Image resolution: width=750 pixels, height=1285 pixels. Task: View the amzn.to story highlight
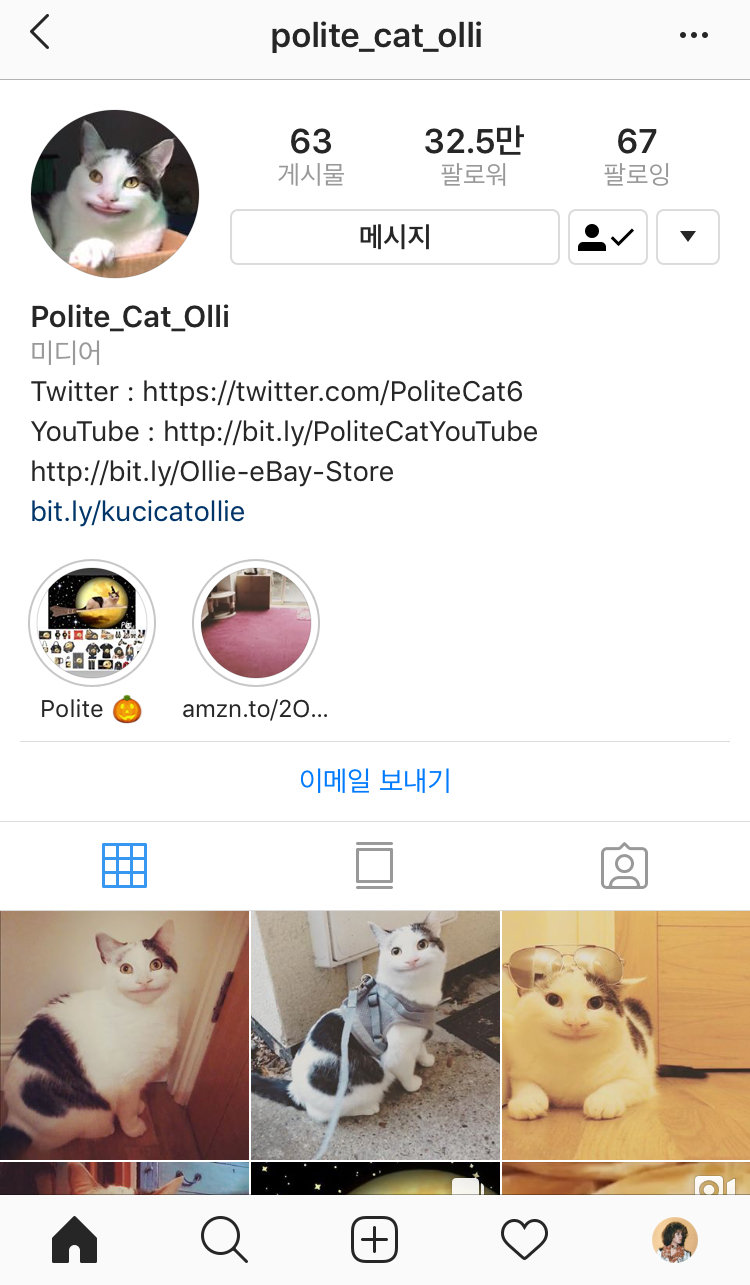pos(256,623)
